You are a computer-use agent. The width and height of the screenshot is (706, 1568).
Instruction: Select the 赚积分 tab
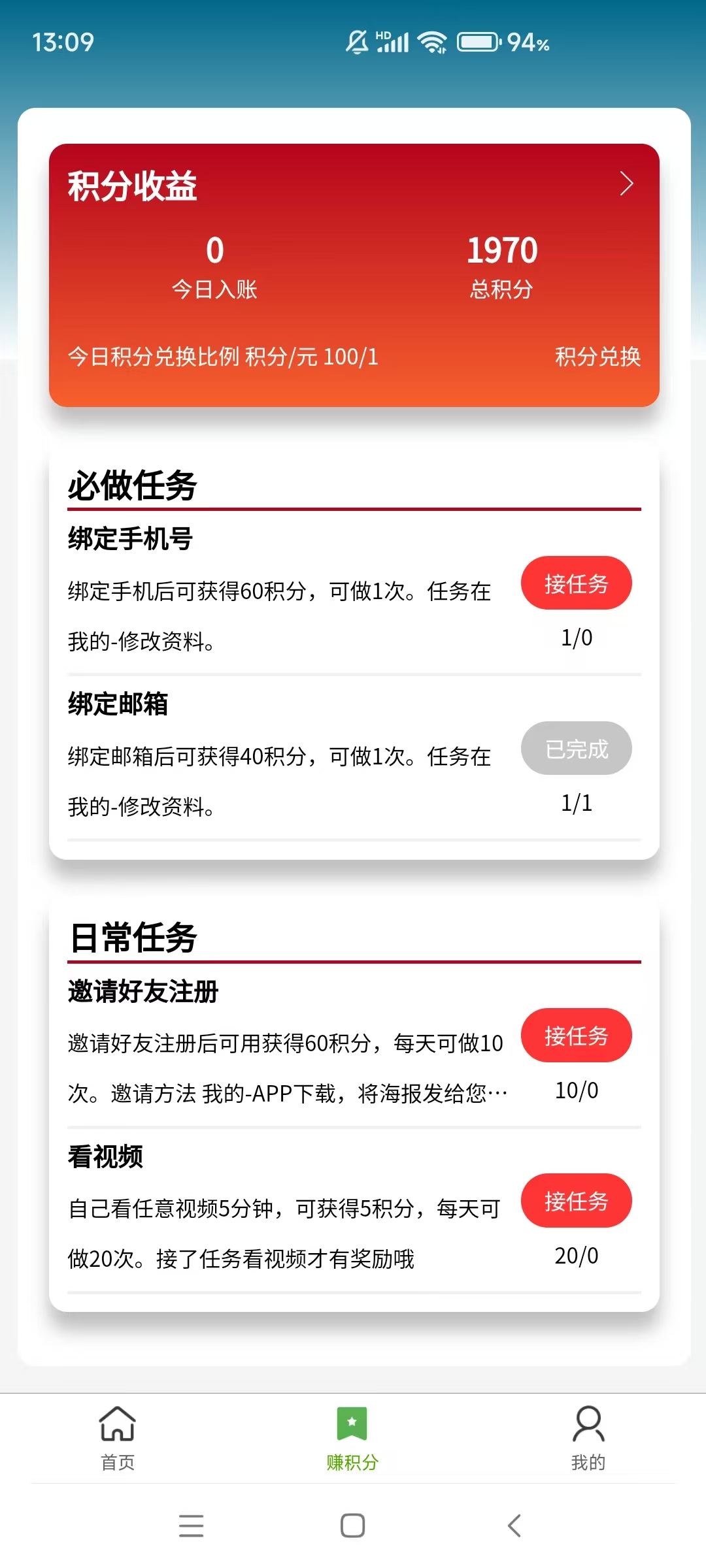[352, 1438]
